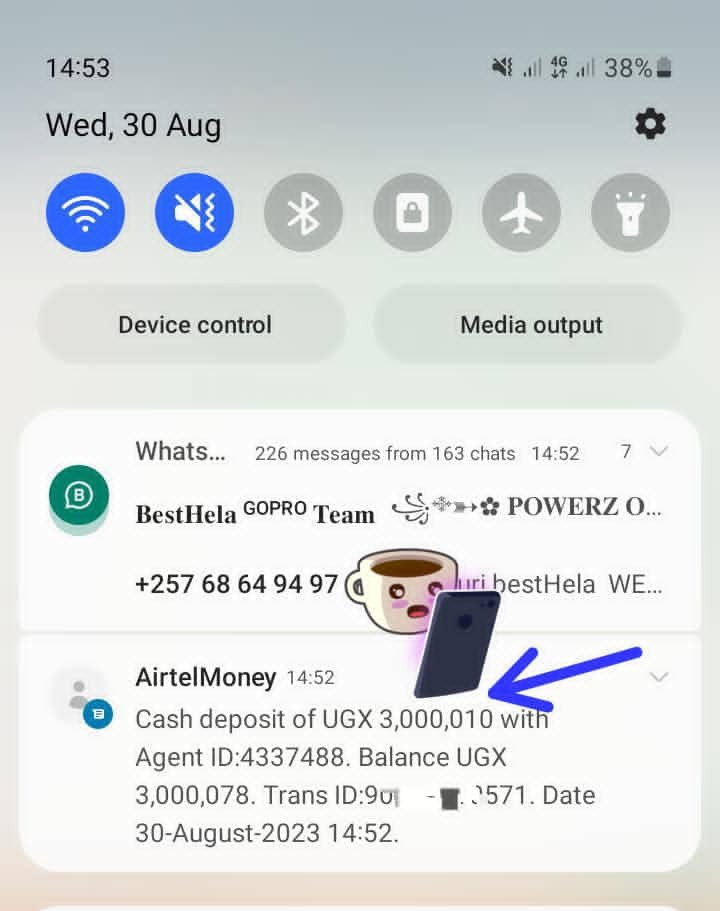
Task: Toggle Wi-Fi quick setting
Action: click(85, 212)
